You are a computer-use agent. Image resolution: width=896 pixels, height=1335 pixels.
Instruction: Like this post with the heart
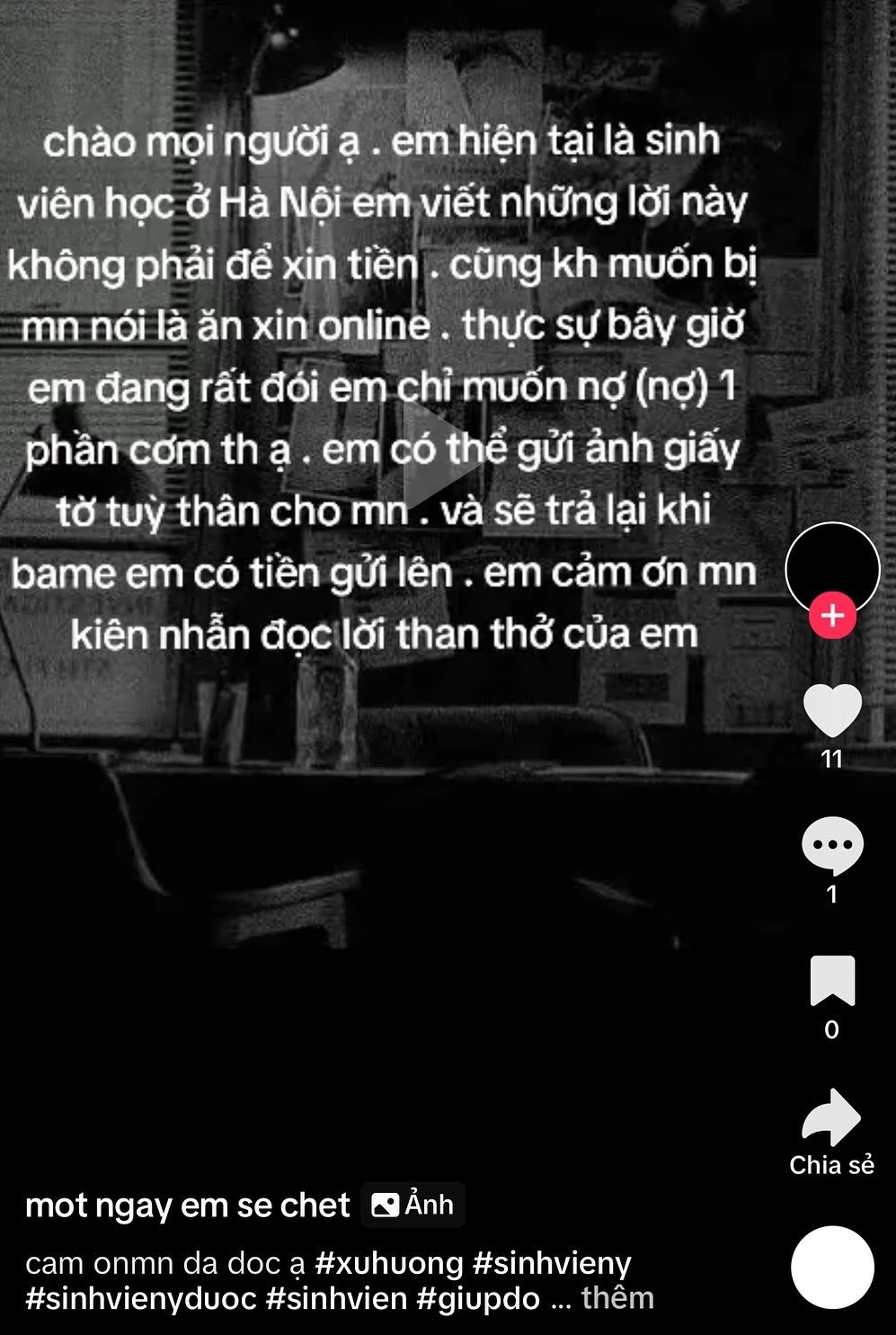tap(832, 710)
